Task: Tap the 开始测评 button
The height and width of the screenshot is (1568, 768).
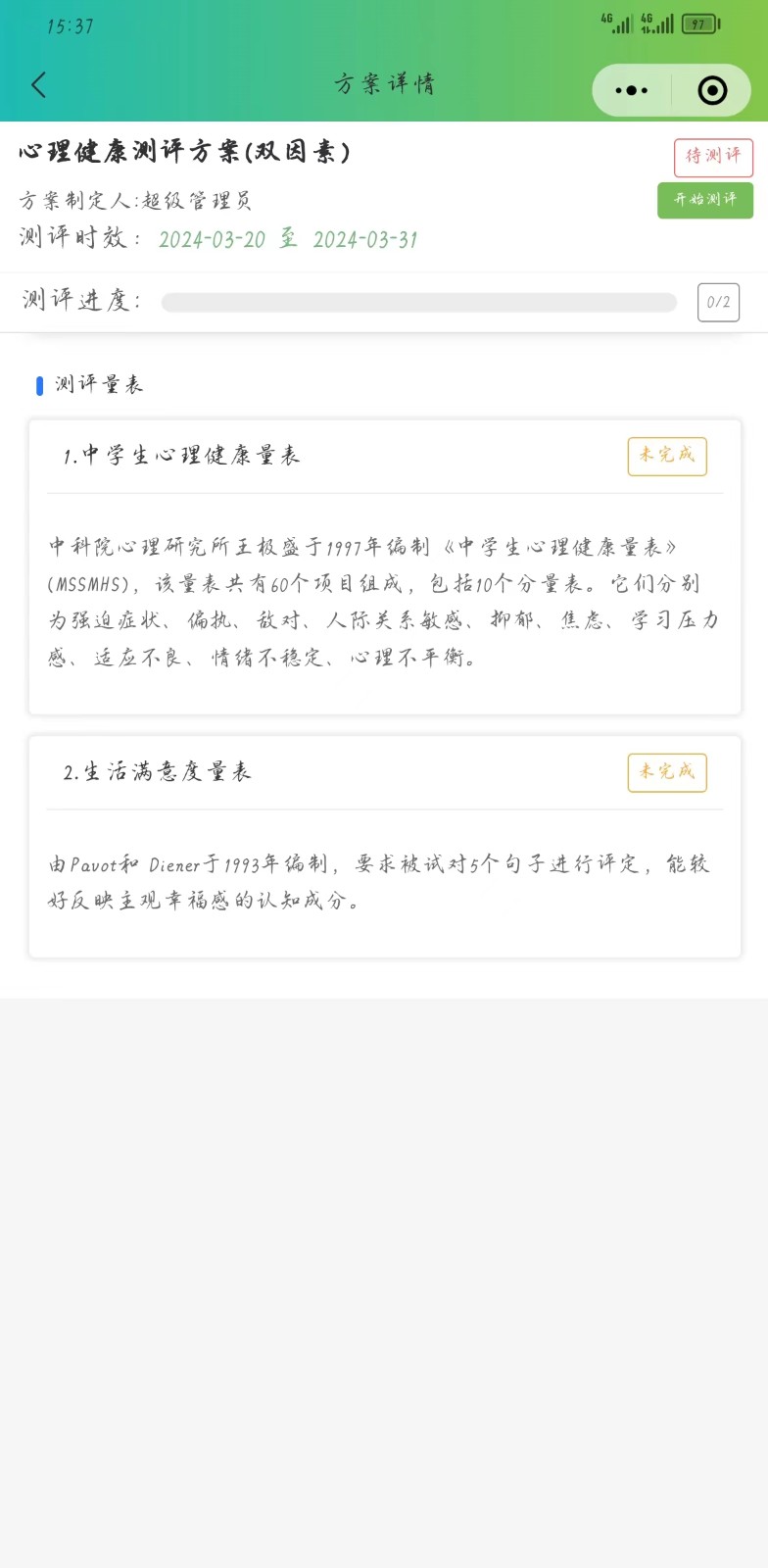Action: (704, 200)
